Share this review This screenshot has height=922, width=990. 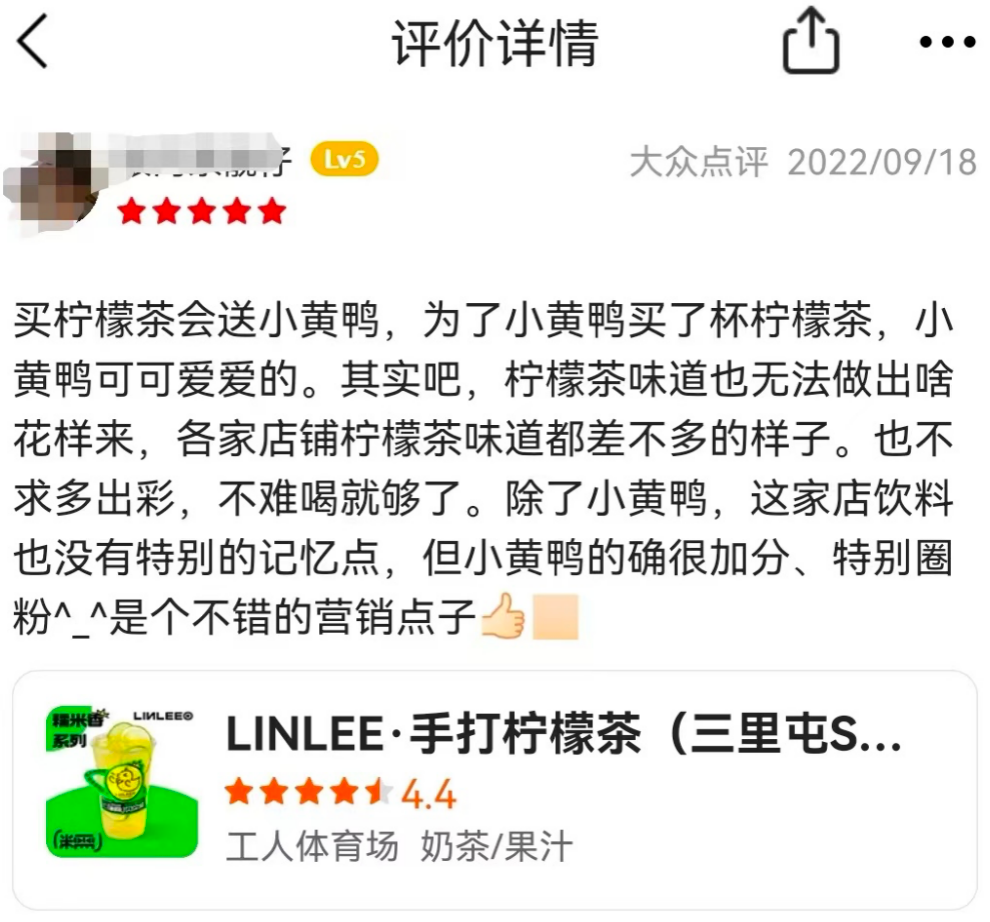pyautogui.click(x=810, y=43)
